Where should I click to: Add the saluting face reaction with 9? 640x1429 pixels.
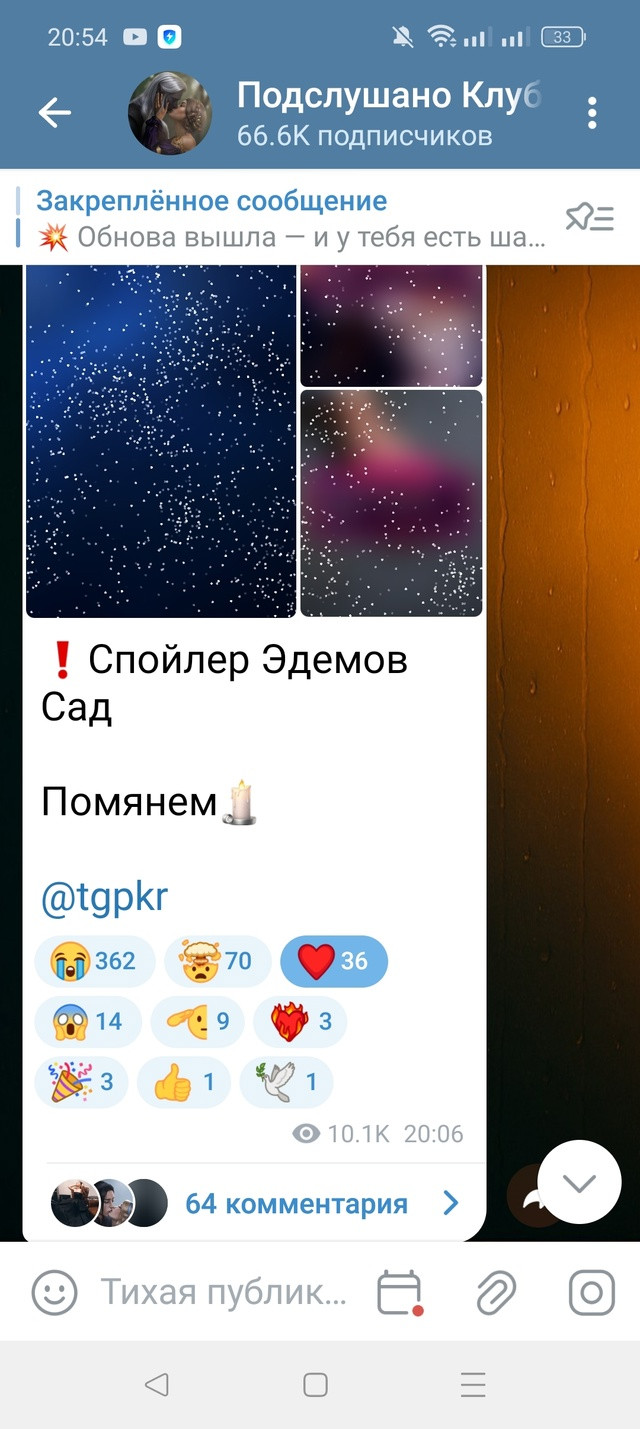click(197, 1022)
